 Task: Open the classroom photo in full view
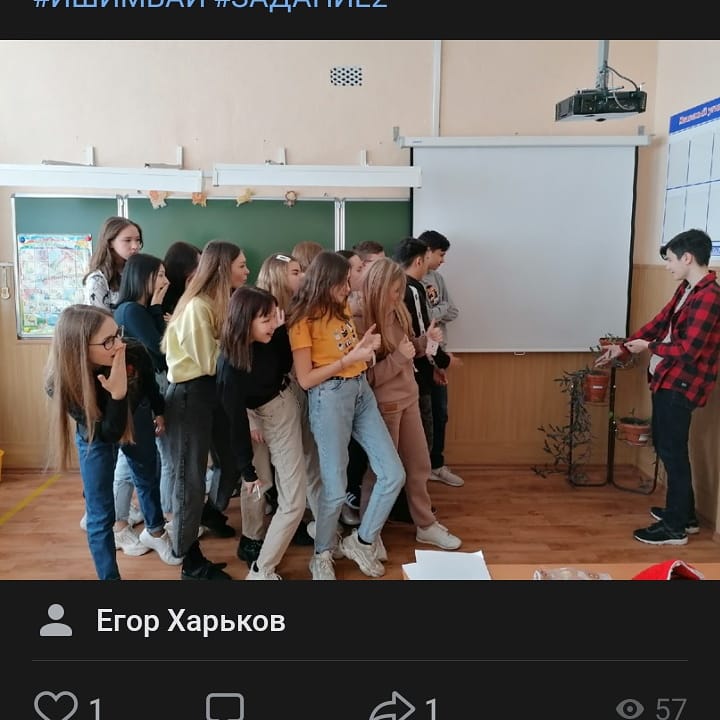[360, 310]
